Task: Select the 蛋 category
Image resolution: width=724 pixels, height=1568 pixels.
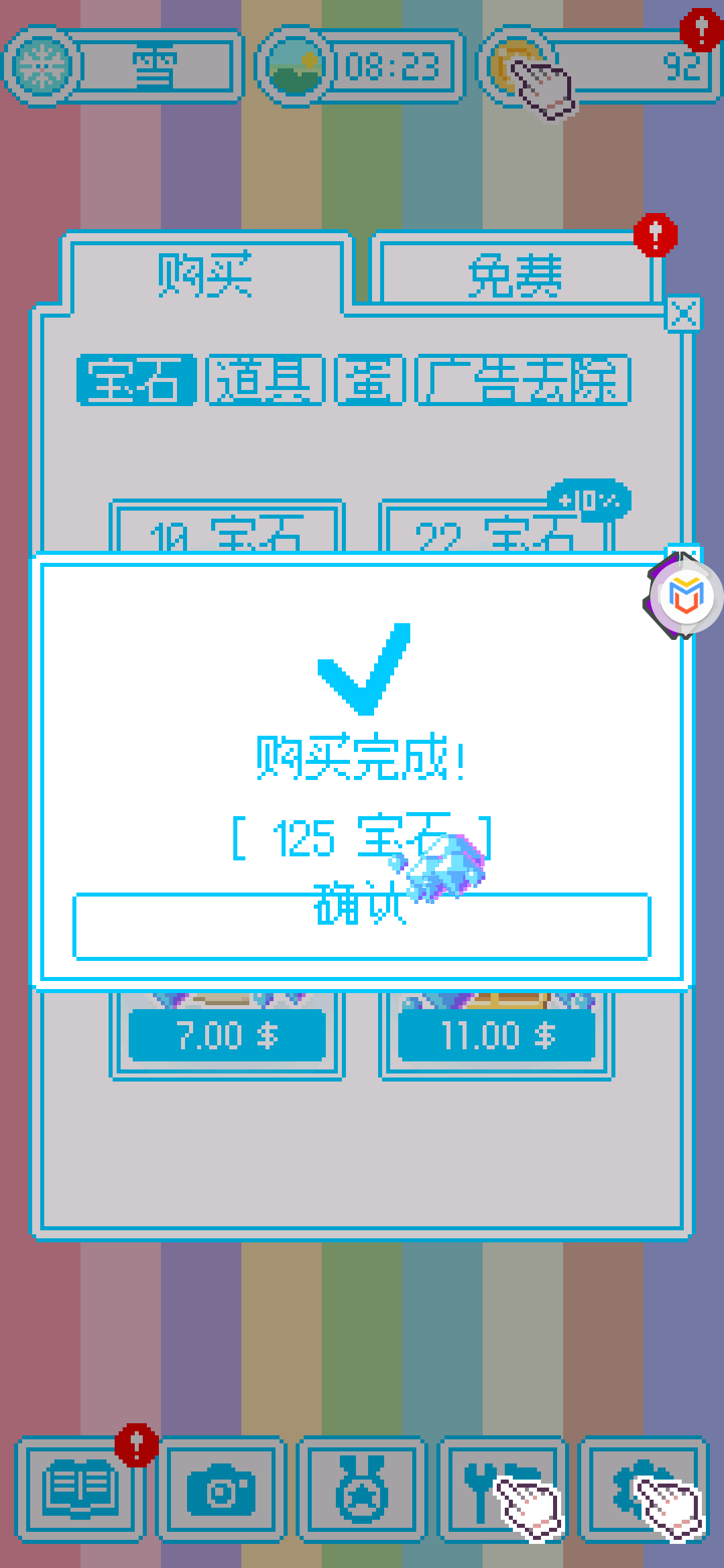Action: point(370,380)
